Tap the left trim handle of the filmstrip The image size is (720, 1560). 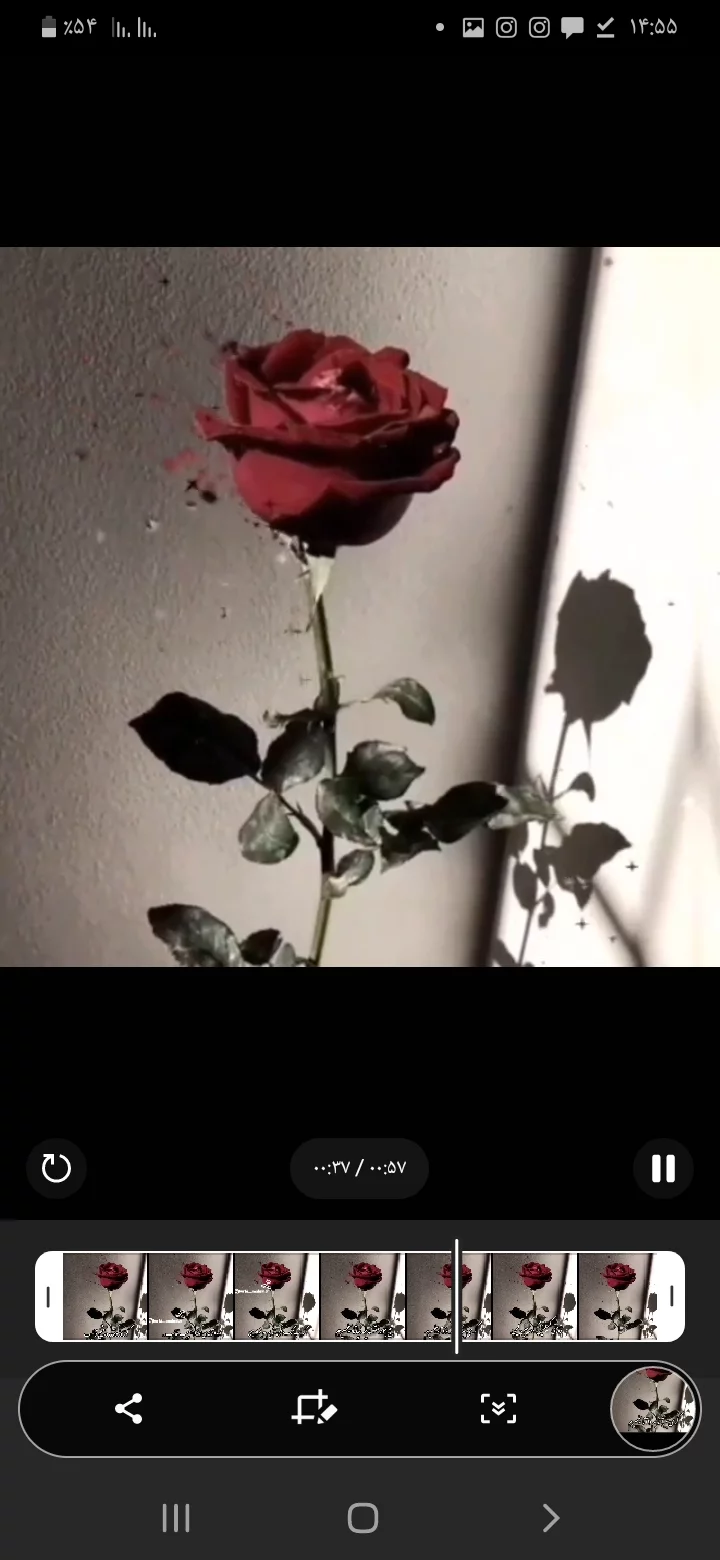tap(48, 1296)
